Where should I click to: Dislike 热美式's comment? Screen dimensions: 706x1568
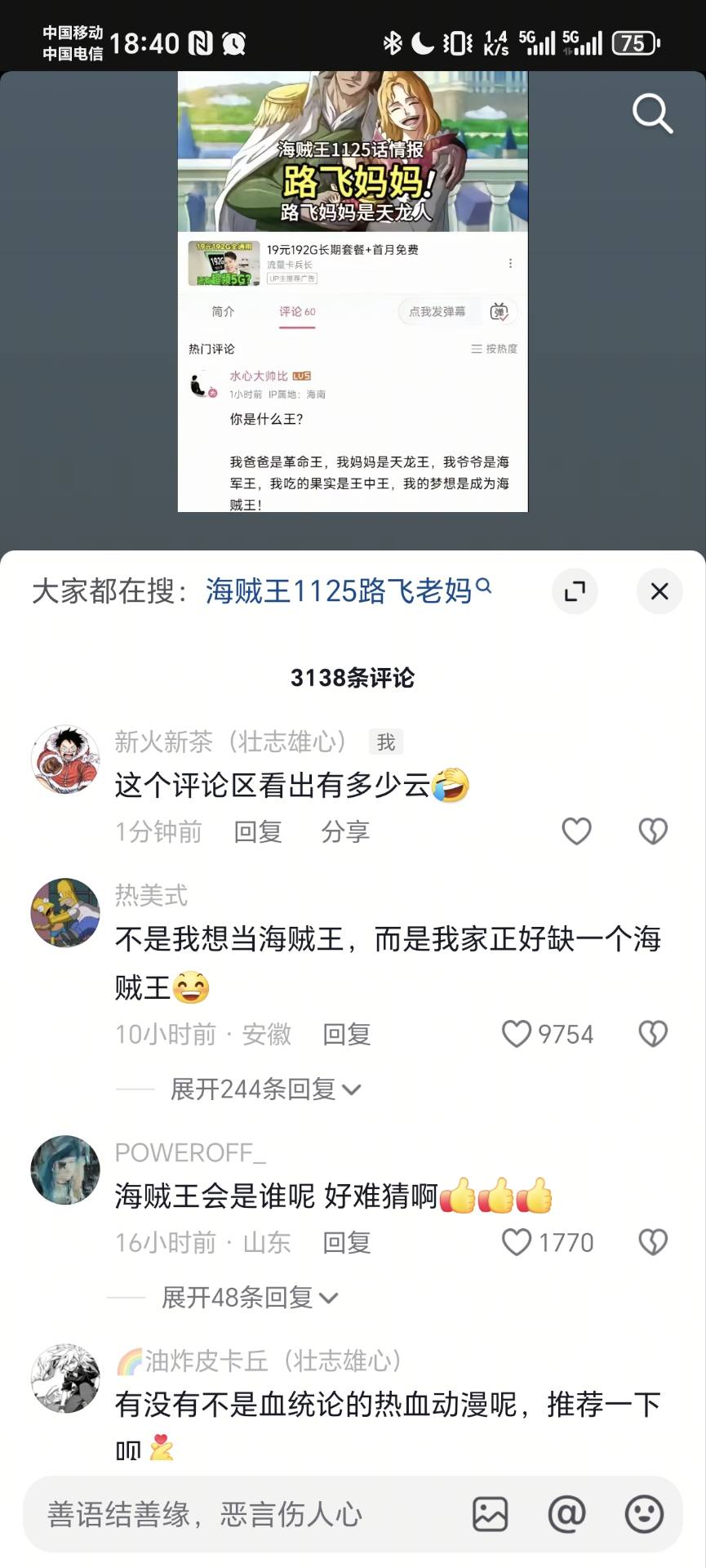click(653, 1034)
